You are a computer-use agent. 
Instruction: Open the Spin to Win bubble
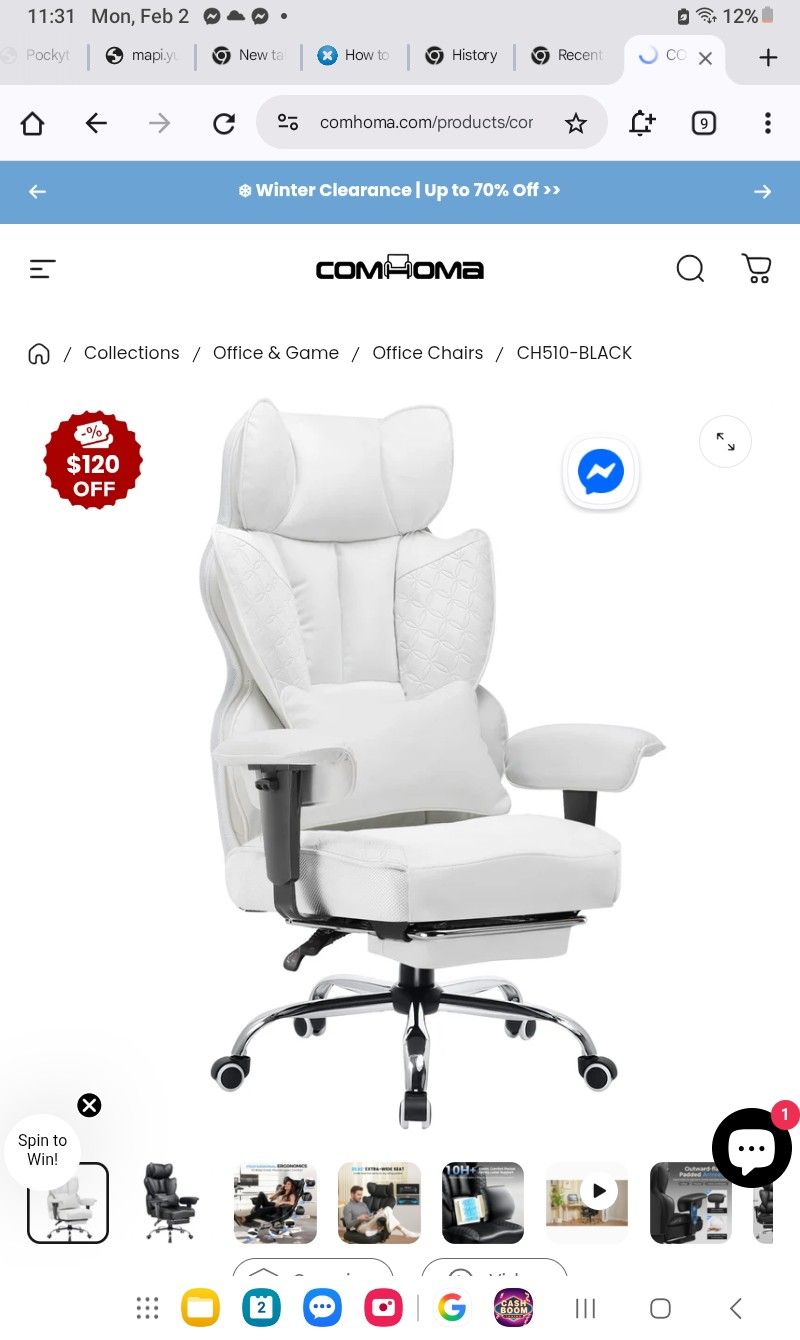pos(42,1150)
